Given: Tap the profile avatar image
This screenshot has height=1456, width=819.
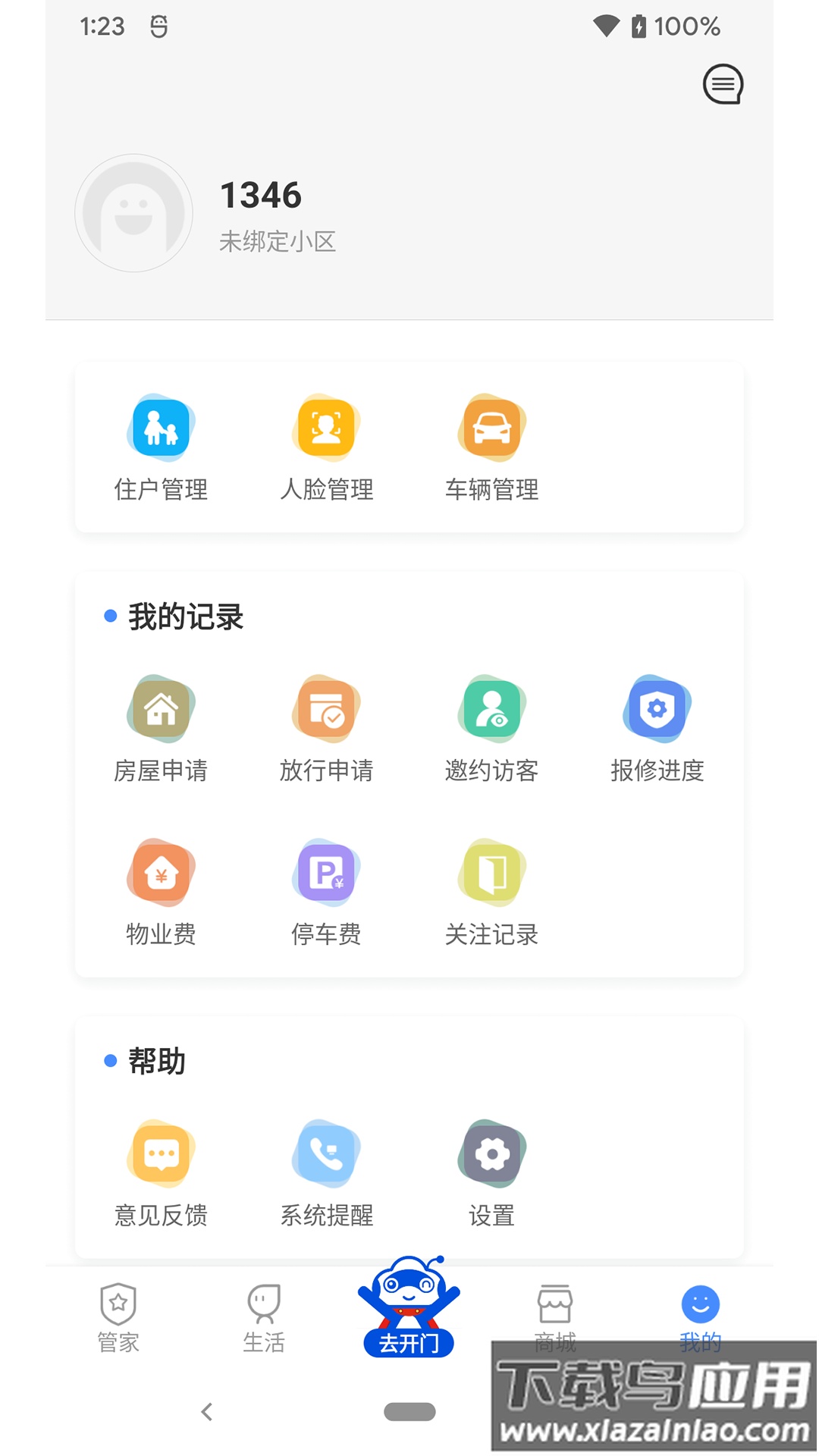Looking at the screenshot, I should (133, 213).
